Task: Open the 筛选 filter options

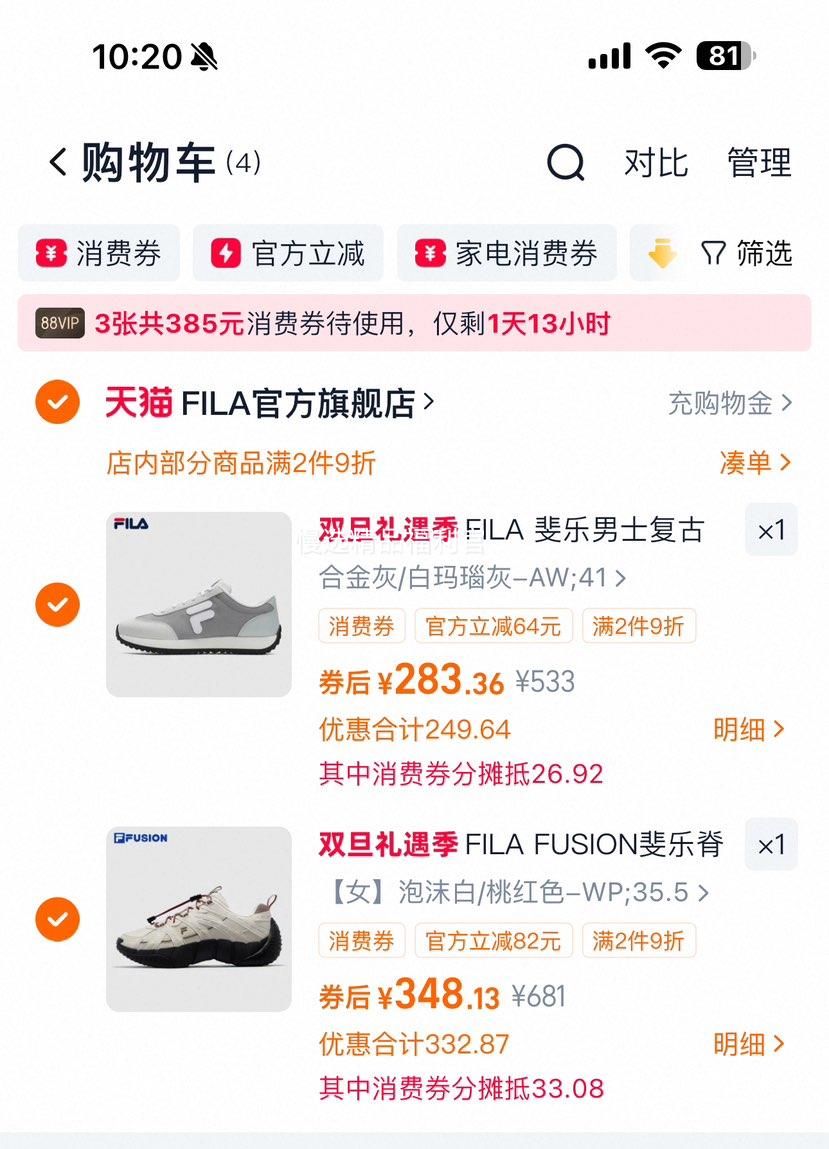Action: pyautogui.click(x=746, y=254)
